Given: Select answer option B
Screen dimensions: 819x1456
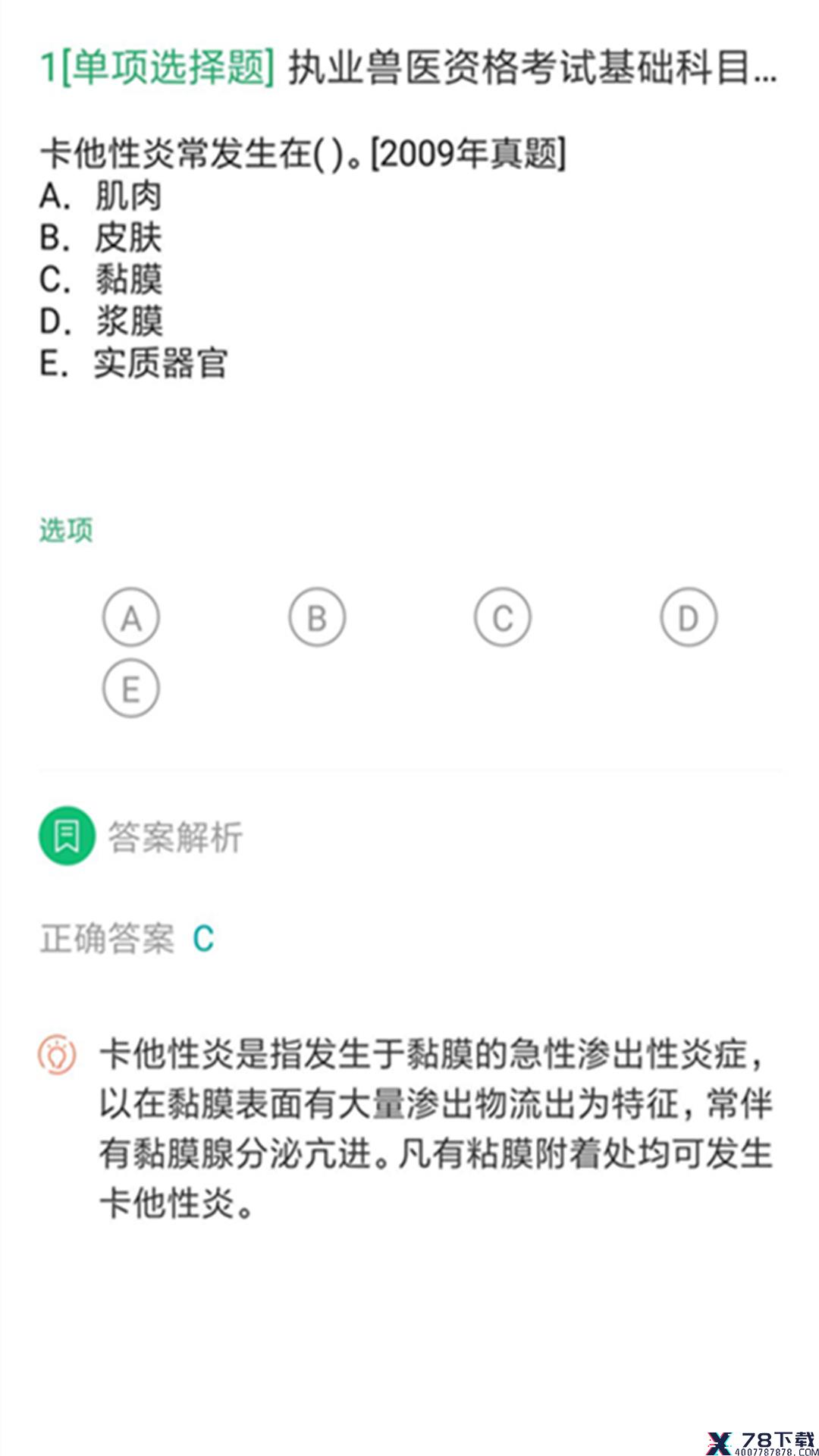Looking at the screenshot, I should pos(317,617).
